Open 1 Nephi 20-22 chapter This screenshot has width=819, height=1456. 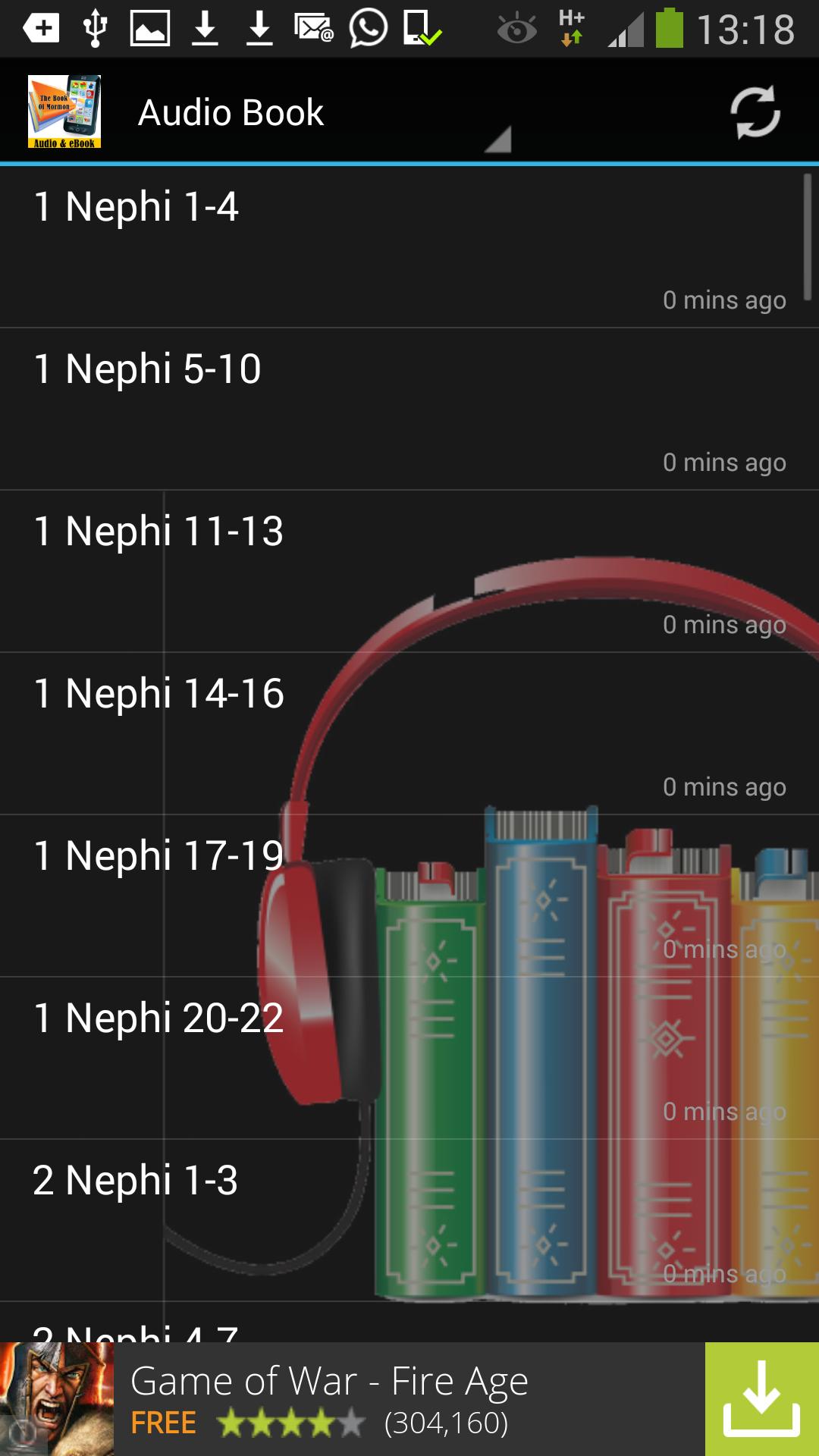click(x=409, y=1058)
